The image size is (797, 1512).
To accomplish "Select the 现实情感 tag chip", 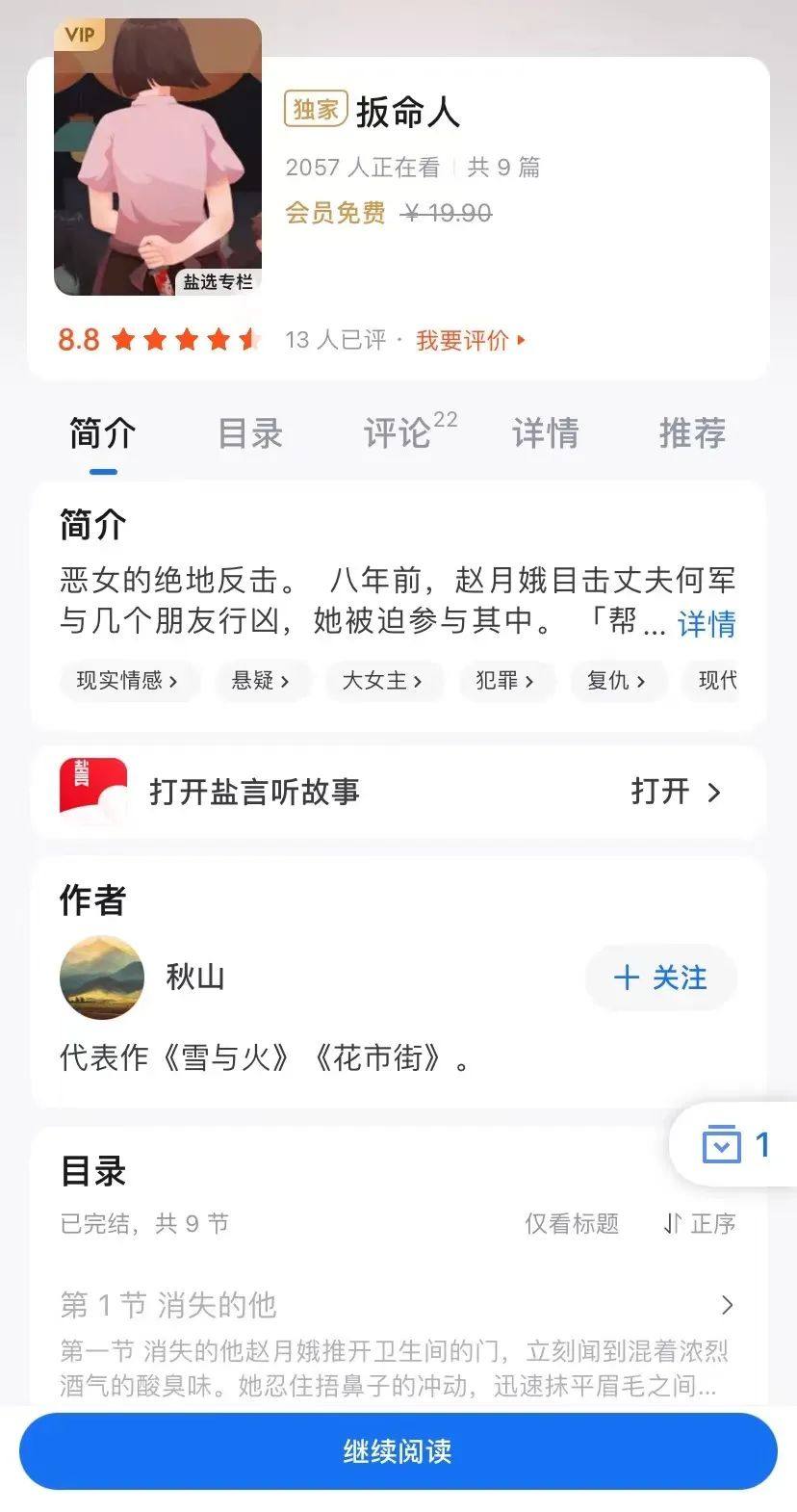I will [x=127, y=681].
